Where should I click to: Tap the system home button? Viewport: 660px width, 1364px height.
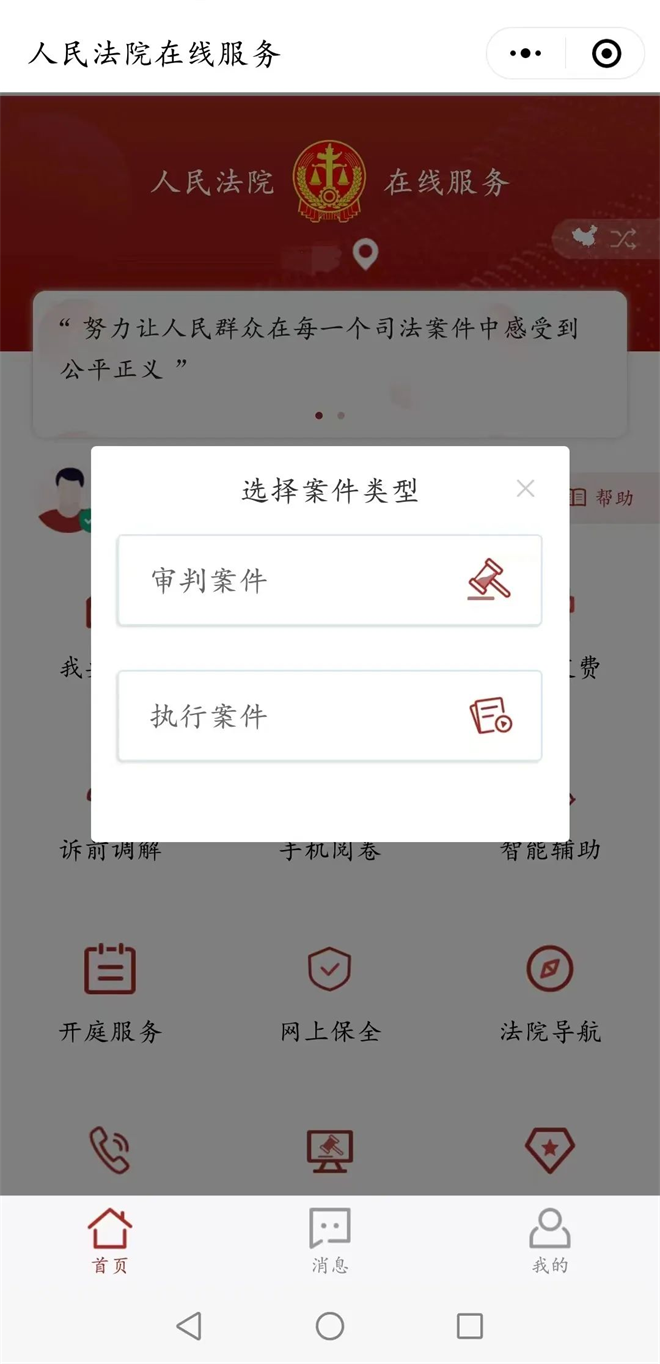pyautogui.click(x=329, y=1326)
